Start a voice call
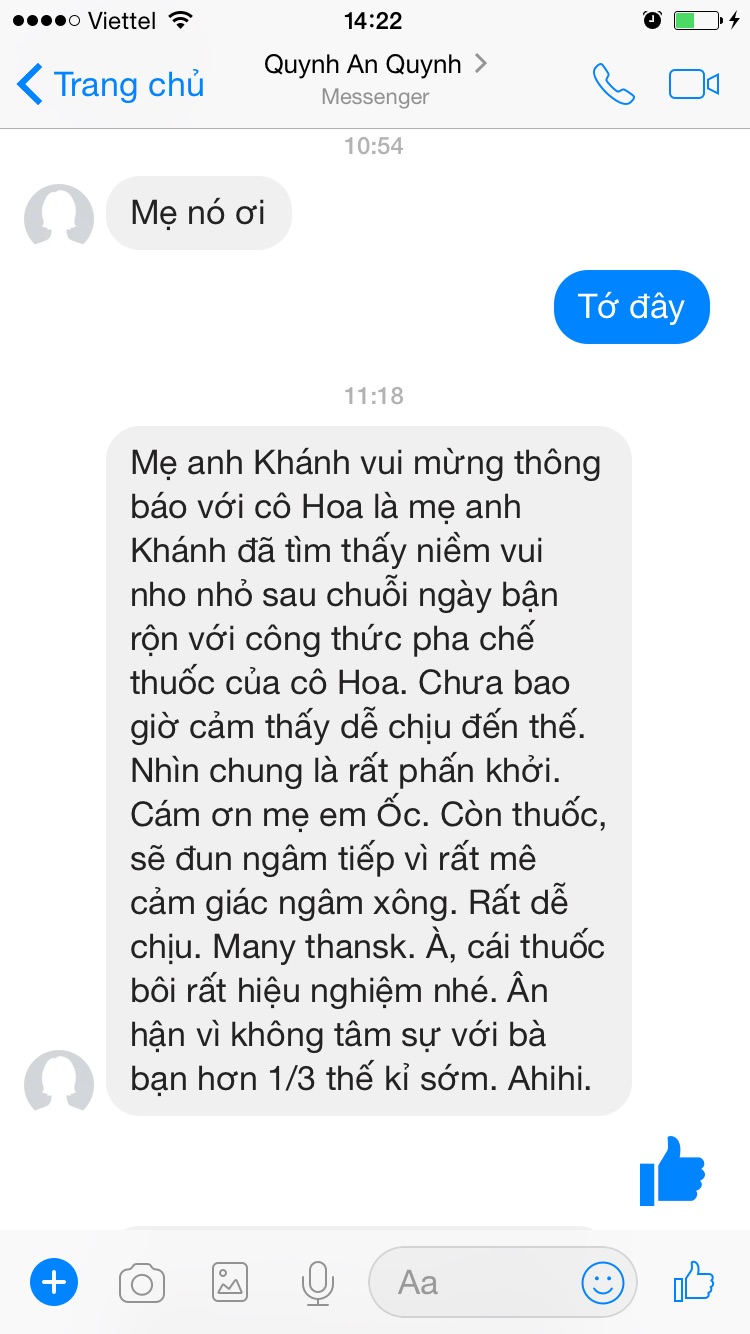Viewport: 750px width, 1334px height. tap(613, 85)
